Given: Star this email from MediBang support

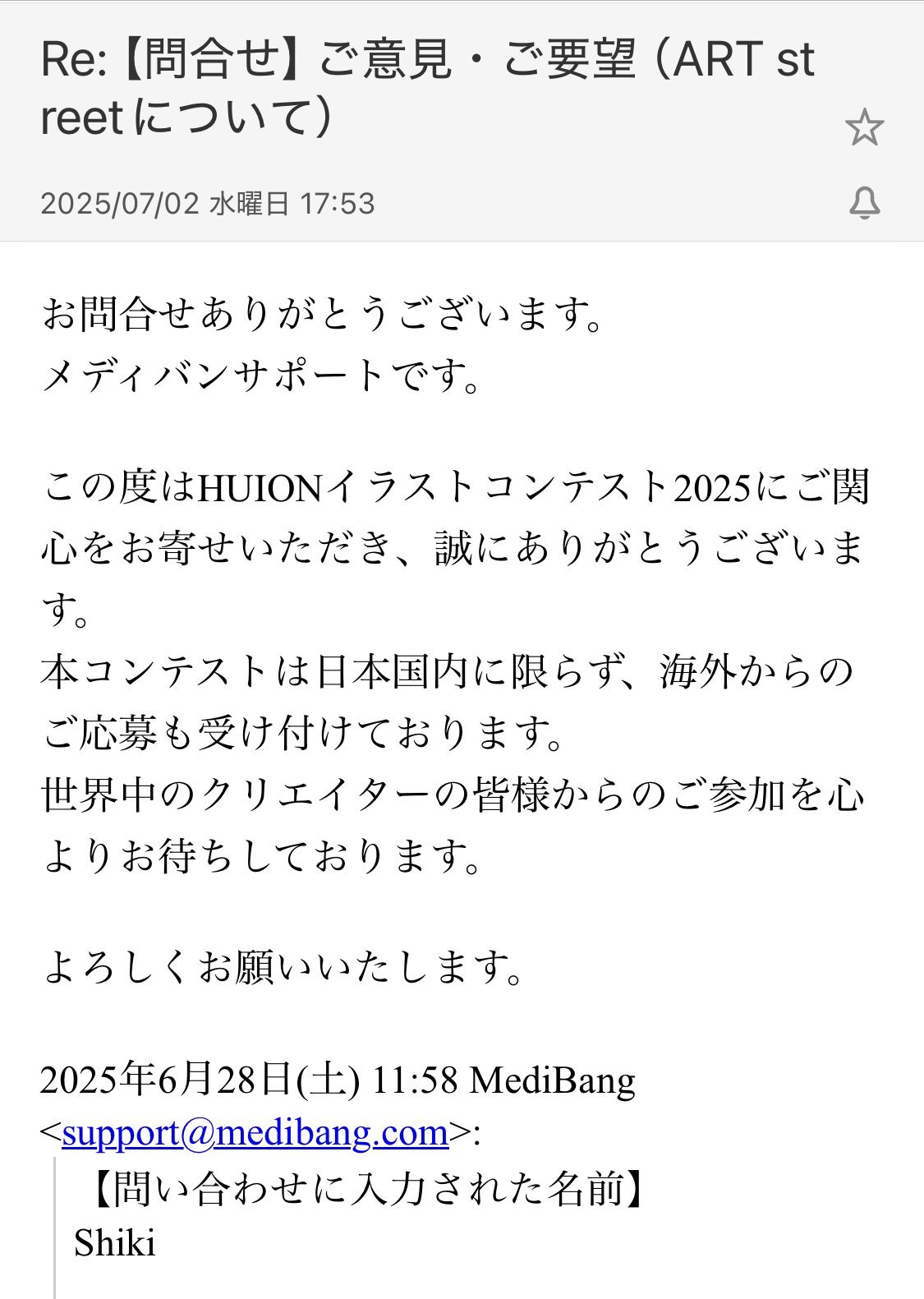Looking at the screenshot, I should (x=863, y=127).
